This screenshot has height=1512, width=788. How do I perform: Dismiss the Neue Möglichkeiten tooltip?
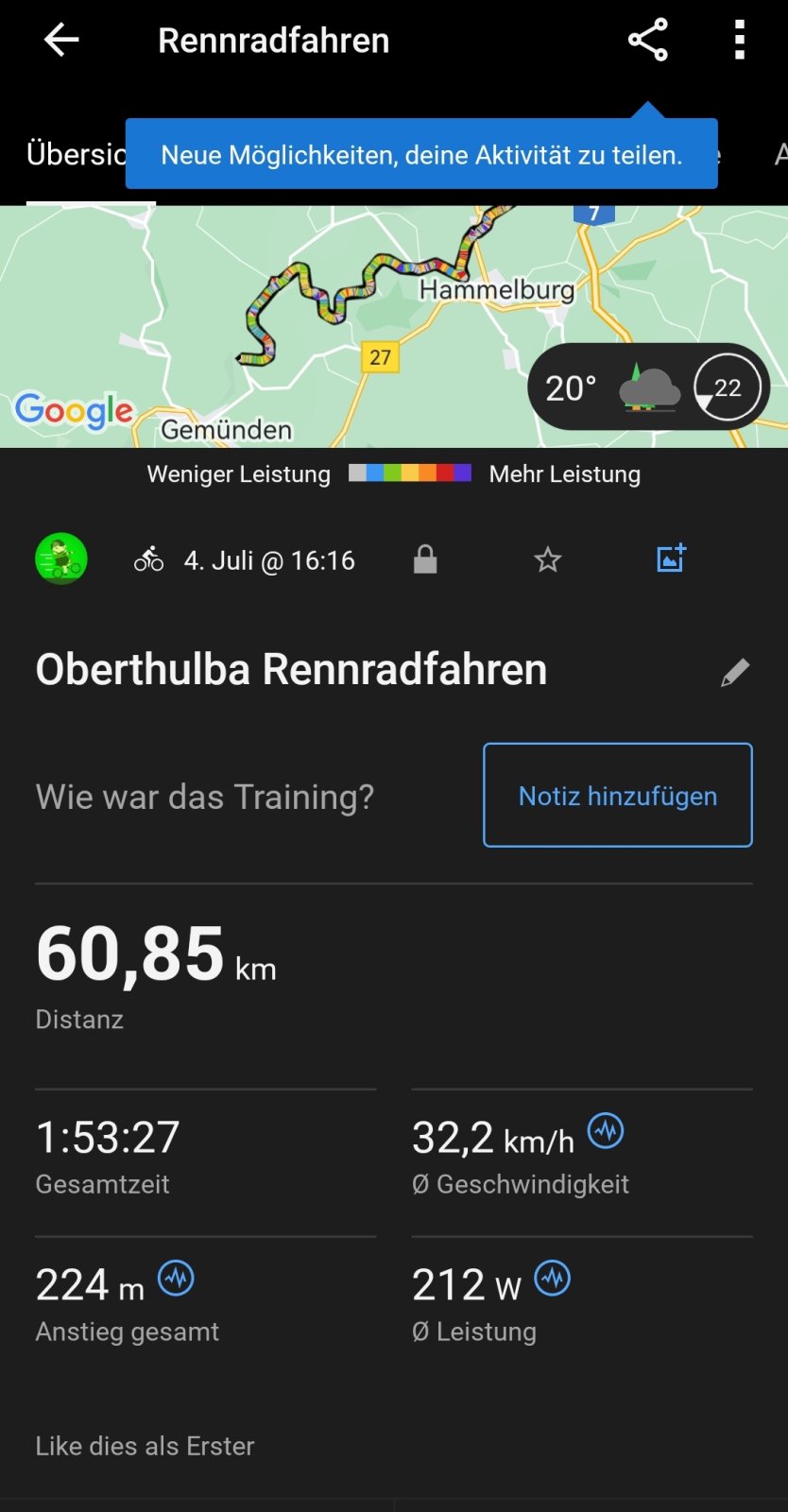421,155
